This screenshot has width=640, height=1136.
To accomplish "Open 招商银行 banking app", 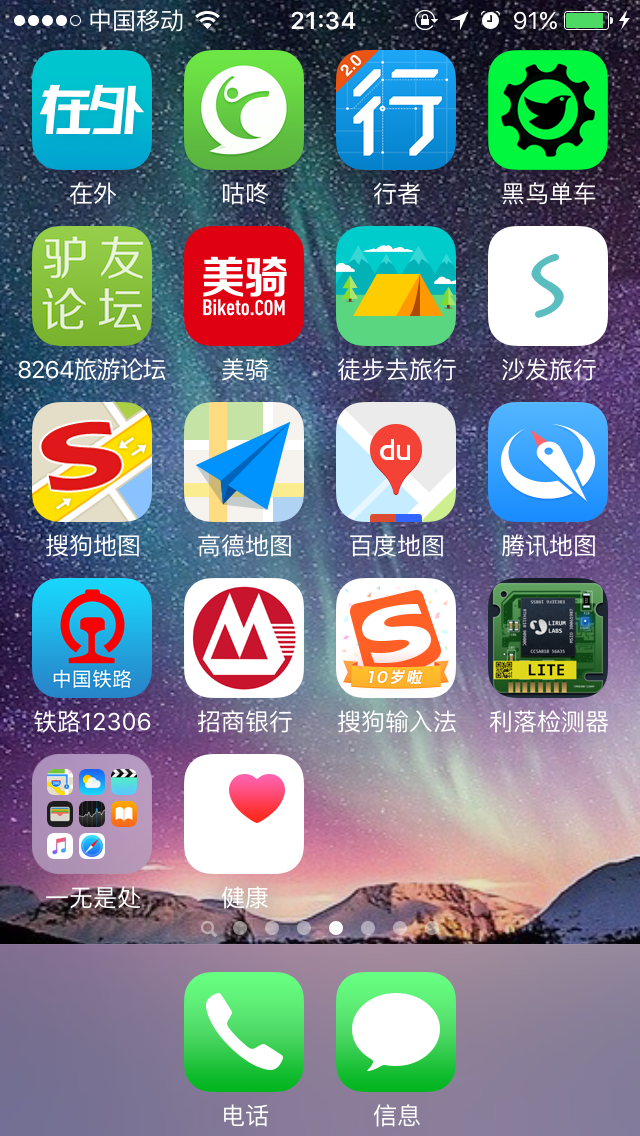I will tap(244, 638).
